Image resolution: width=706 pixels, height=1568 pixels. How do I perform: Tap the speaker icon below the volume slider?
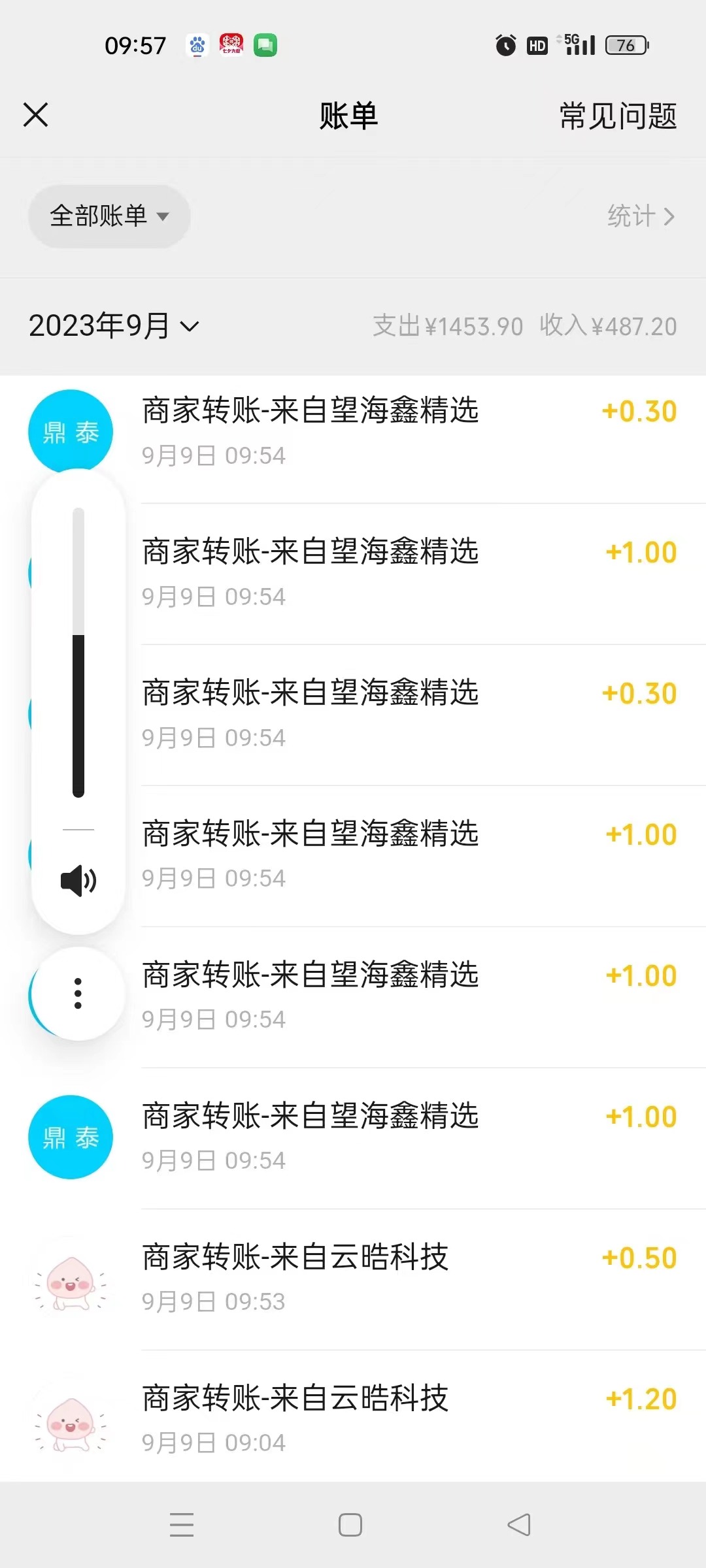[77, 881]
